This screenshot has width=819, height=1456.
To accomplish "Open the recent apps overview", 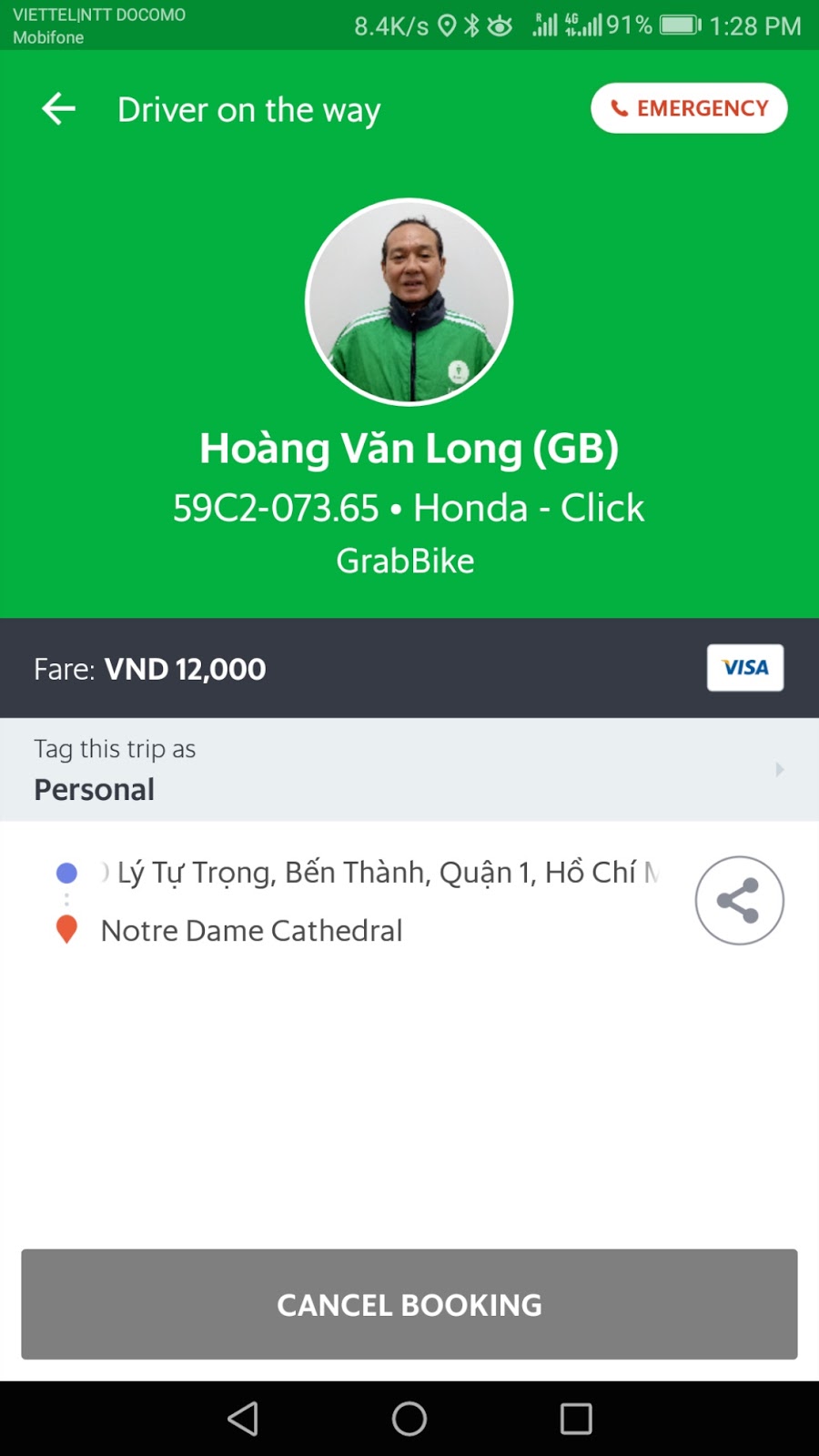I will (576, 1418).
